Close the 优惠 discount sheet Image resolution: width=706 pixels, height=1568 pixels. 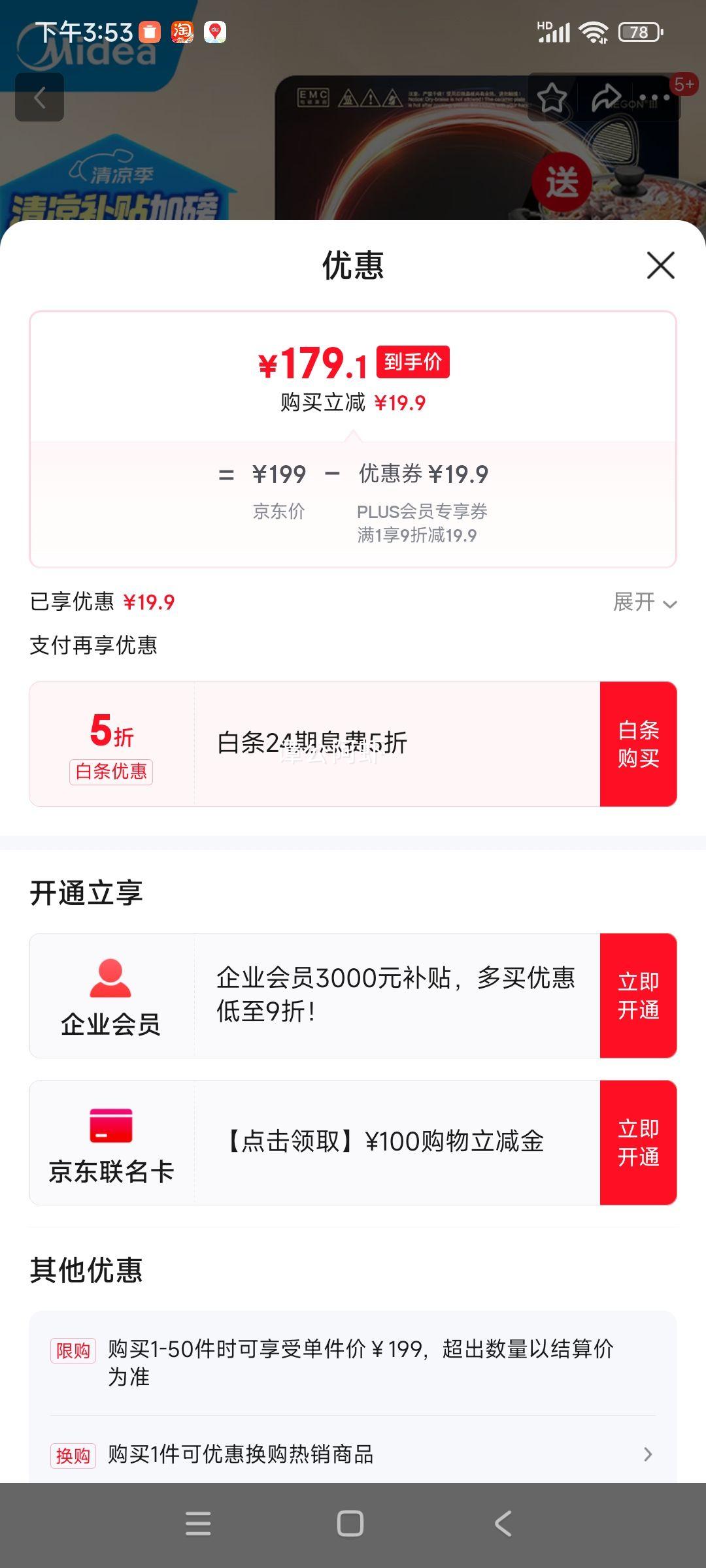coord(660,265)
